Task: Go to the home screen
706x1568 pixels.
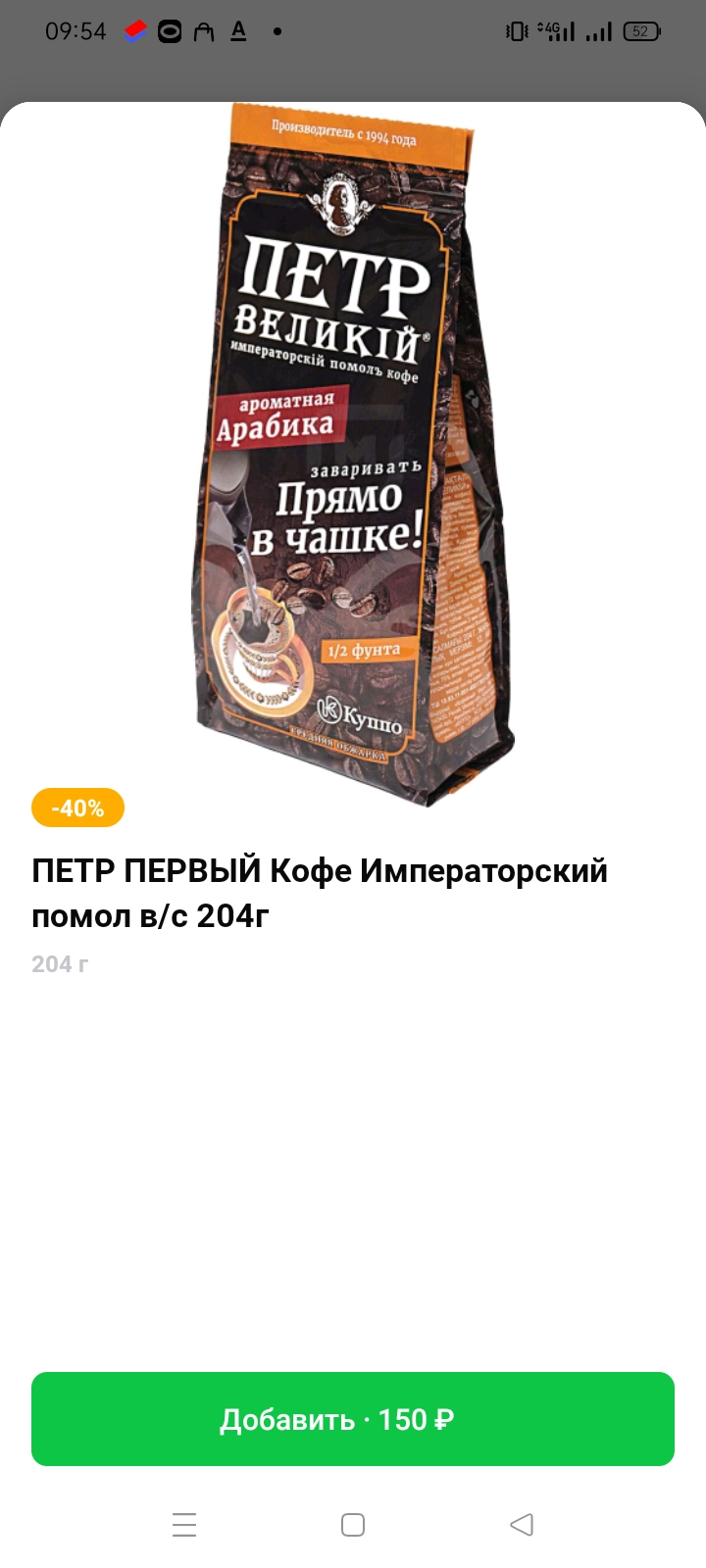Action: [353, 1525]
